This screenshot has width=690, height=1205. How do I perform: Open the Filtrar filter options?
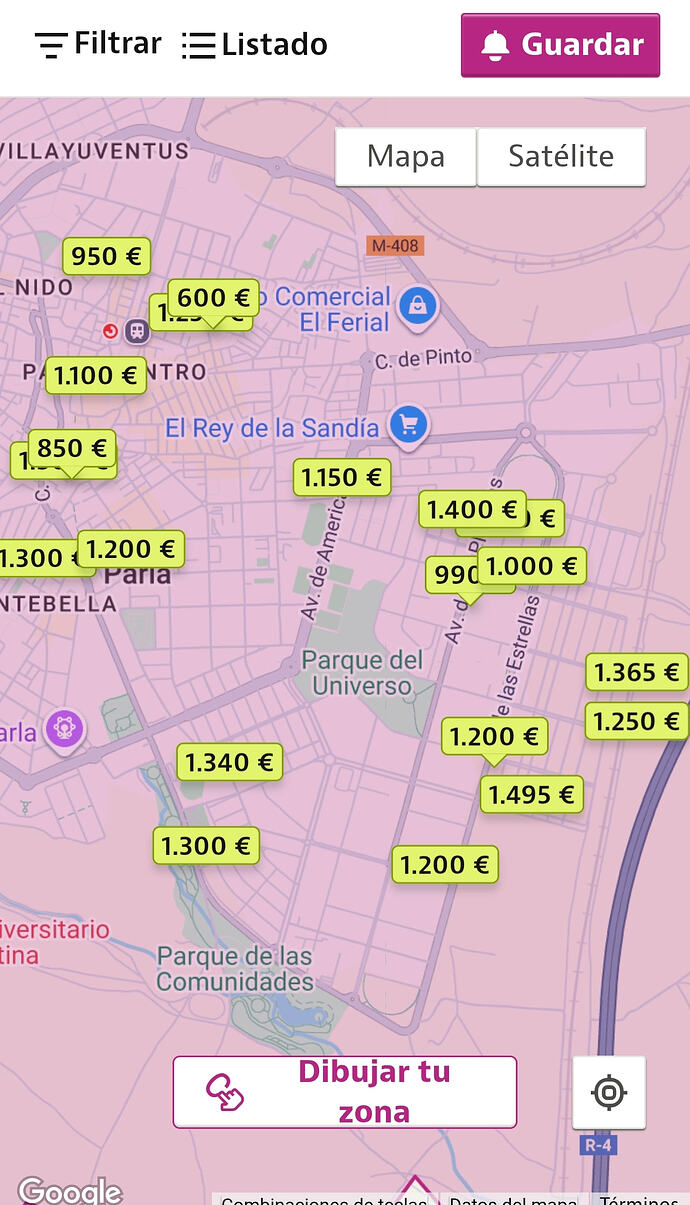(x=98, y=45)
